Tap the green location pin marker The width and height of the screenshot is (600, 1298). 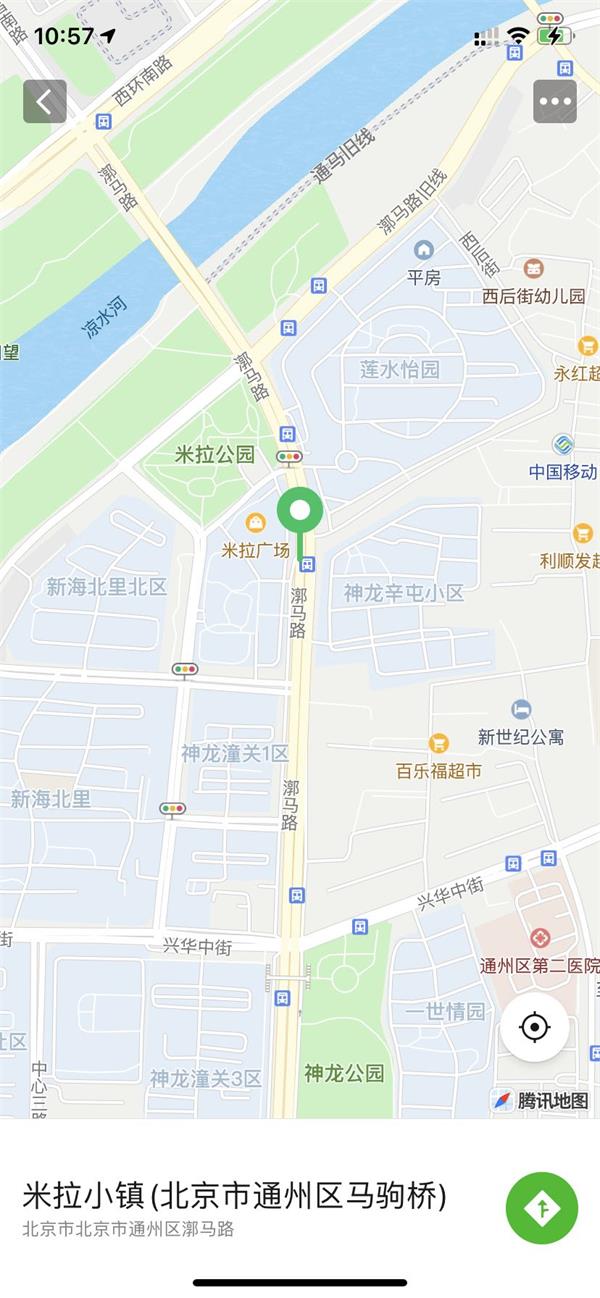[x=299, y=513]
